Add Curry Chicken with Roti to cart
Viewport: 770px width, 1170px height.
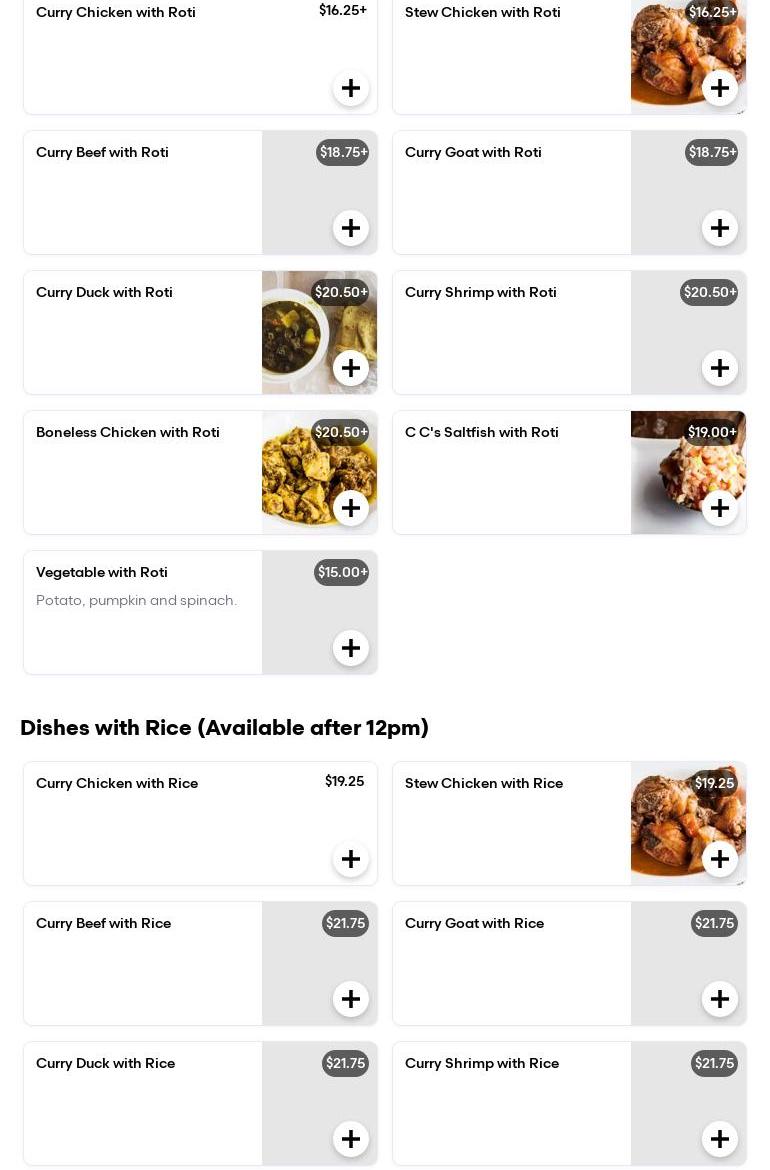point(351,88)
